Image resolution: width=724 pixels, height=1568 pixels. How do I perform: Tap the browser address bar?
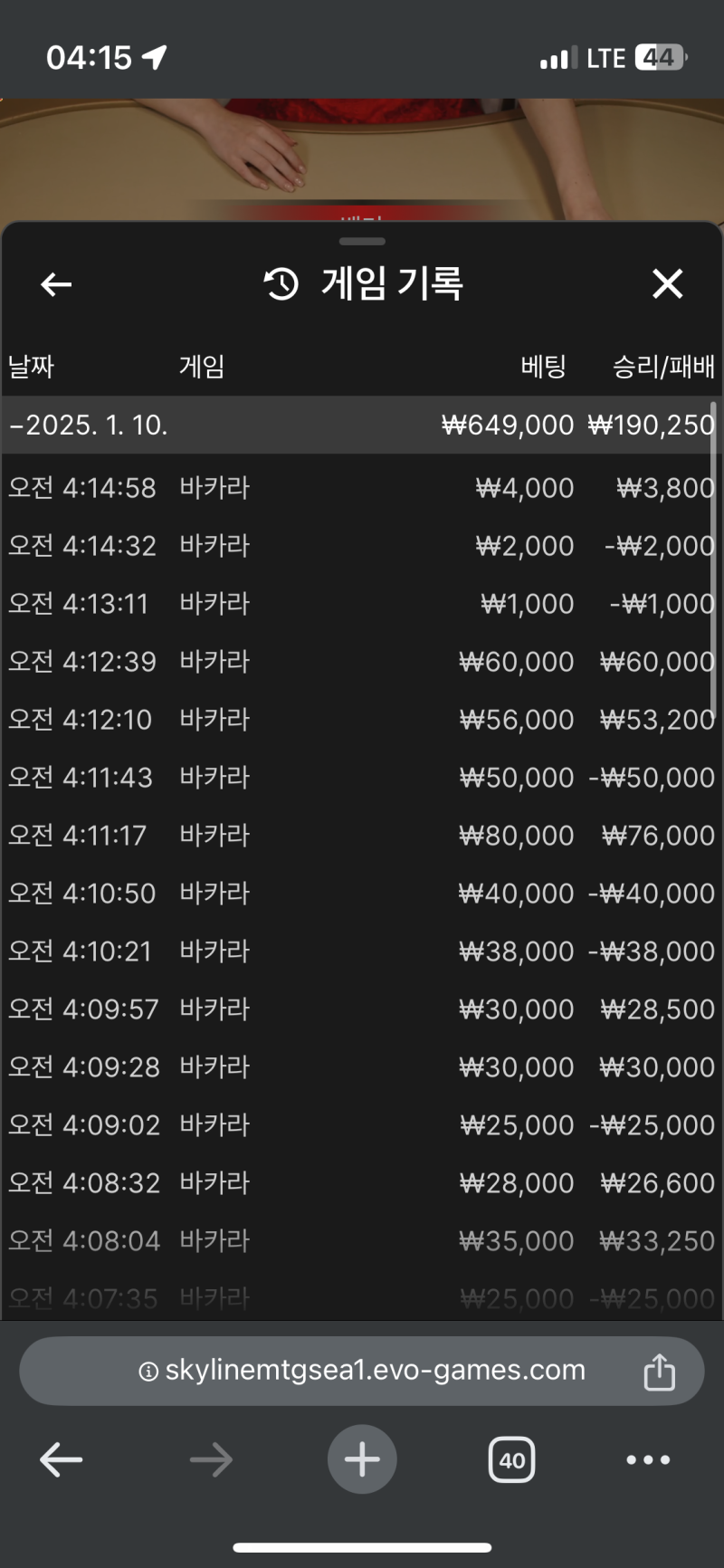(362, 1371)
